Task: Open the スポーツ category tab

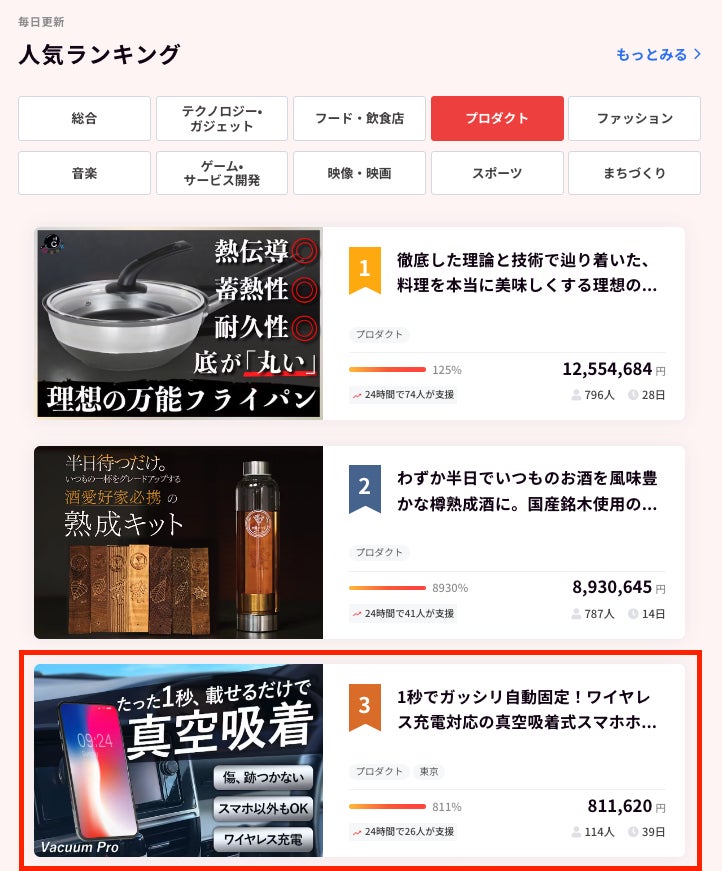Action: tap(497, 173)
